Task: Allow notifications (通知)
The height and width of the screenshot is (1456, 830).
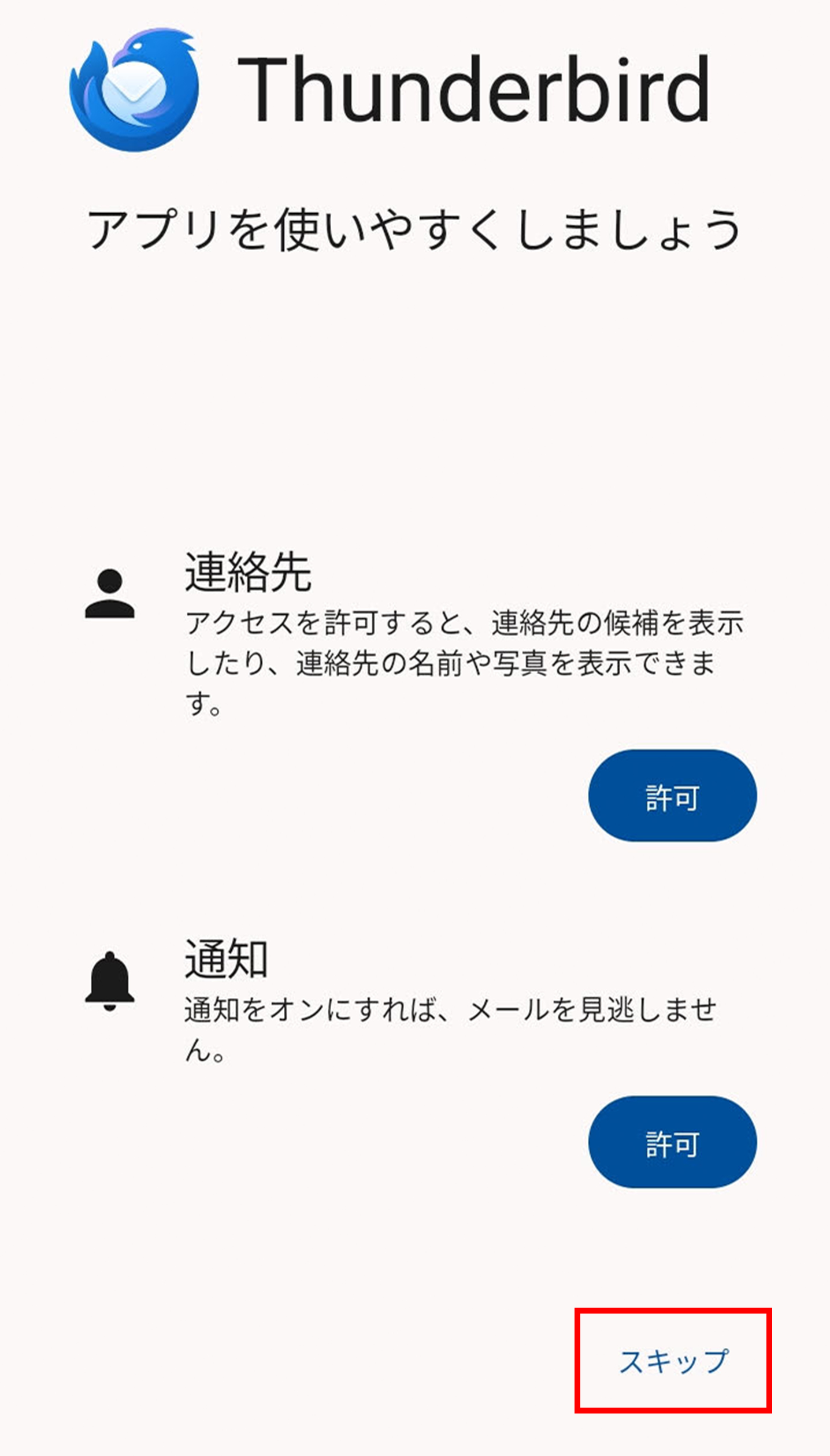Action: click(x=672, y=1142)
